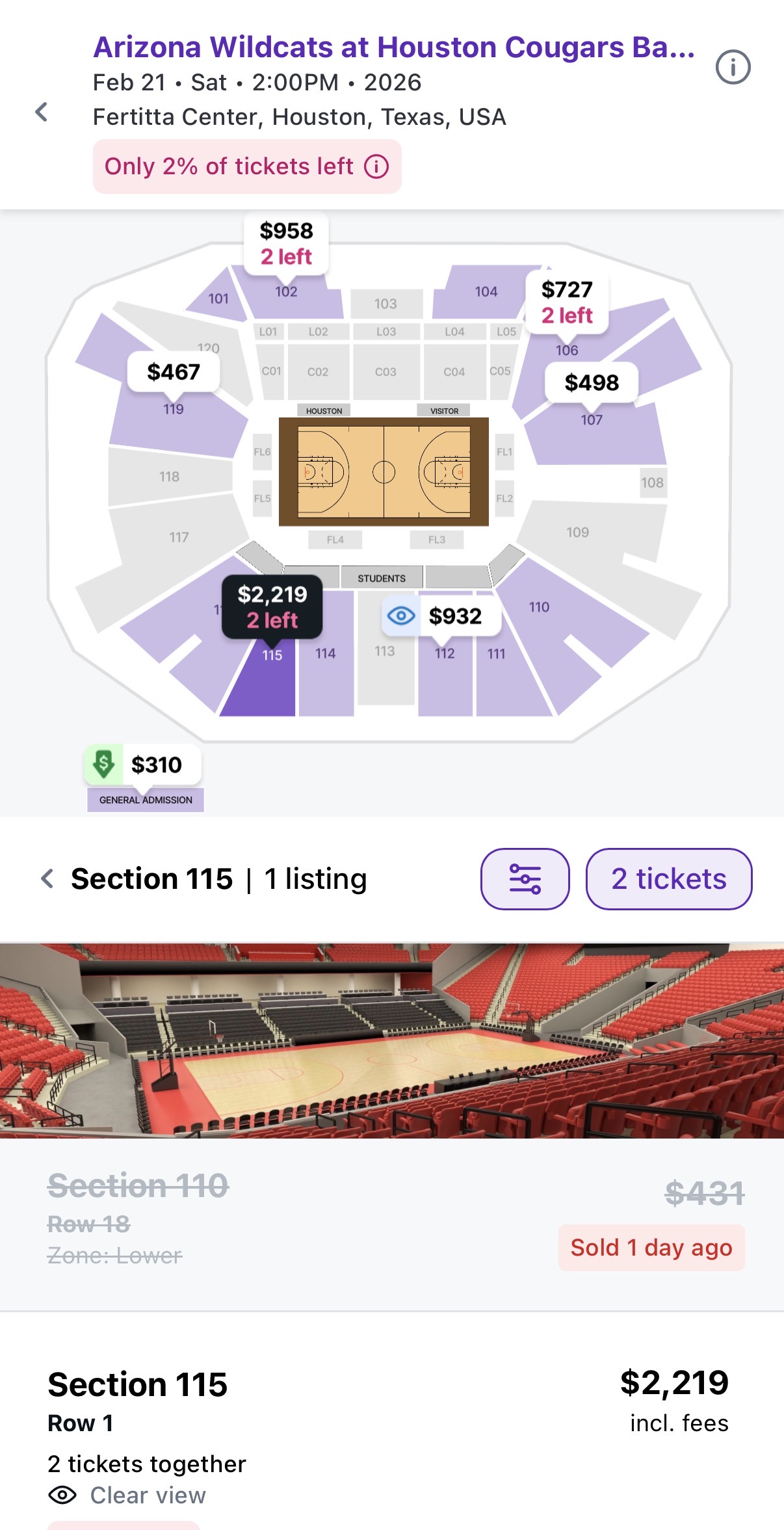Open the filter options button
Screen dimensions: 784x1530
(525, 879)
